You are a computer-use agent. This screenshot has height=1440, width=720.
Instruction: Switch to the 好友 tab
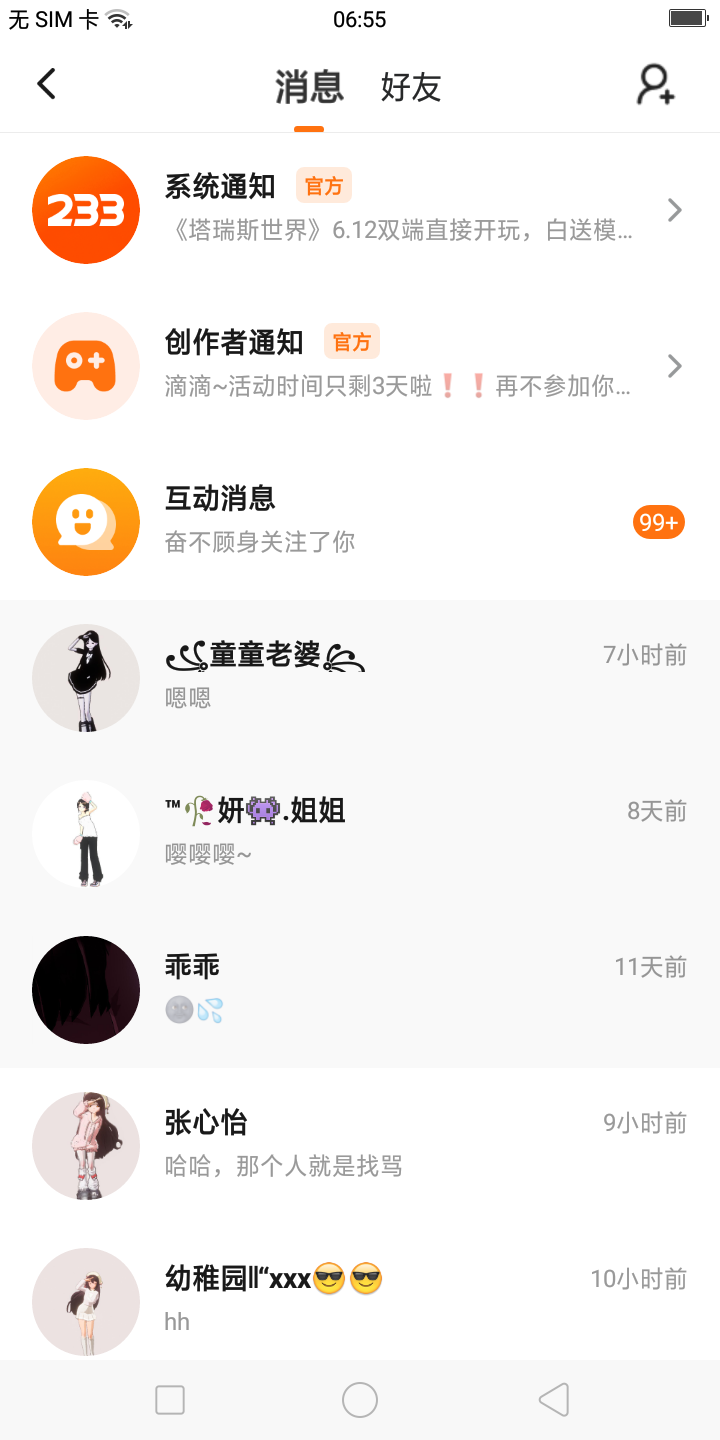click(410, 88)
